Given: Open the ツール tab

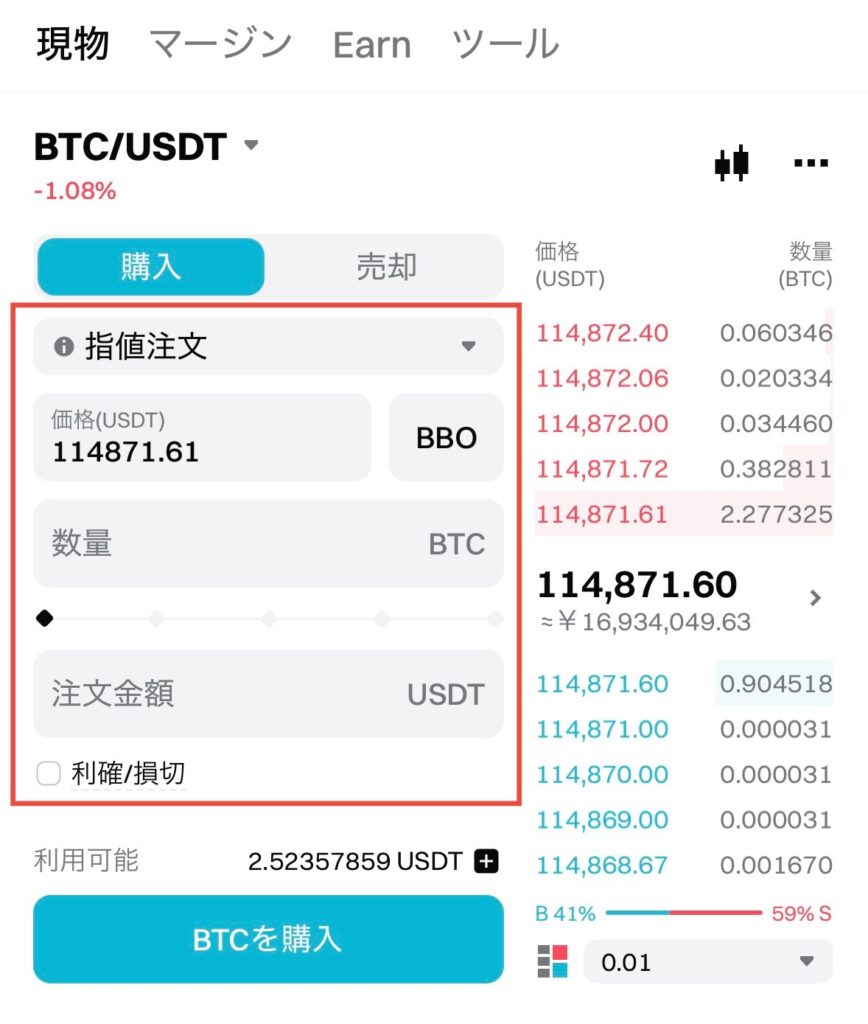Looking at the screenshot, I should point(504,44).
